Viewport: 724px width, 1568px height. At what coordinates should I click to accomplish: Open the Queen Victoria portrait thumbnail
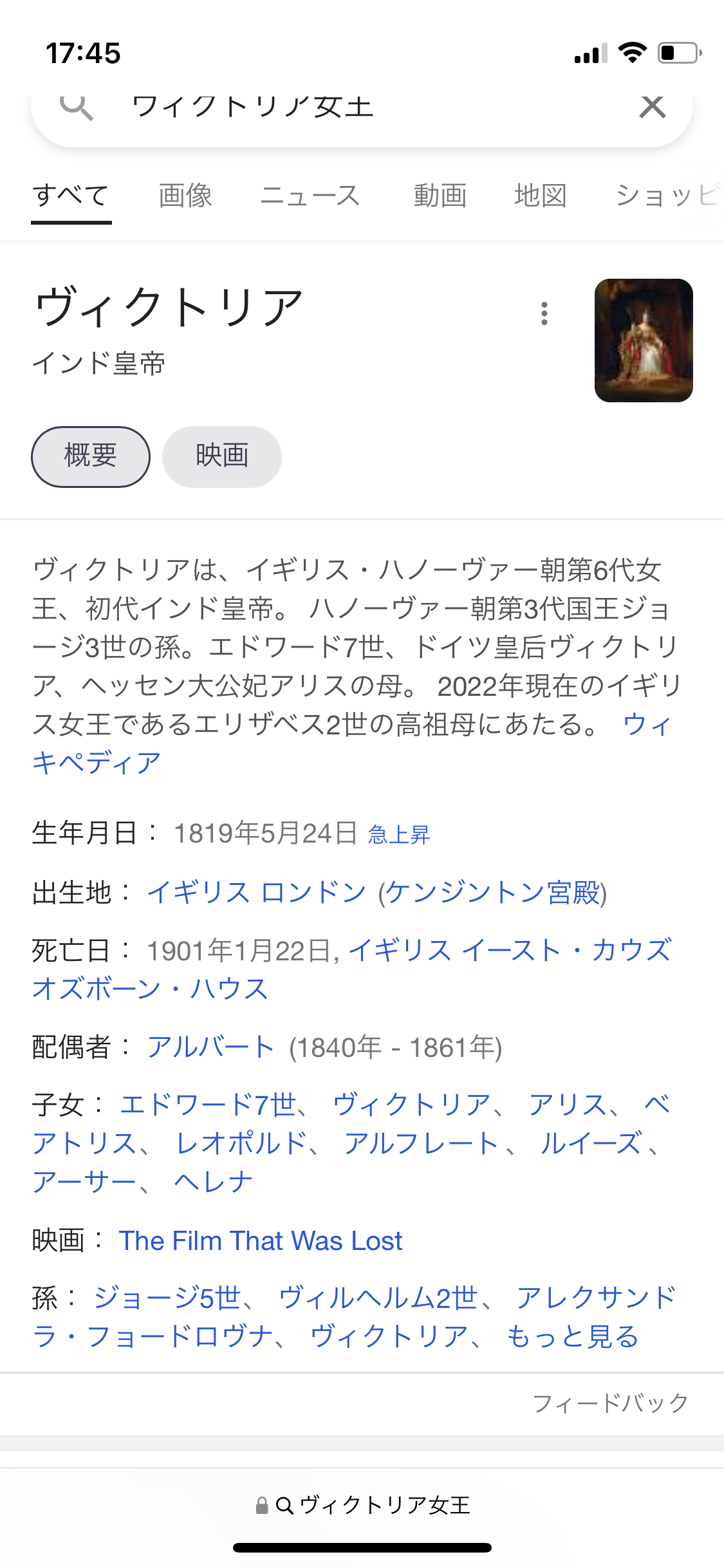click(643, 341)
